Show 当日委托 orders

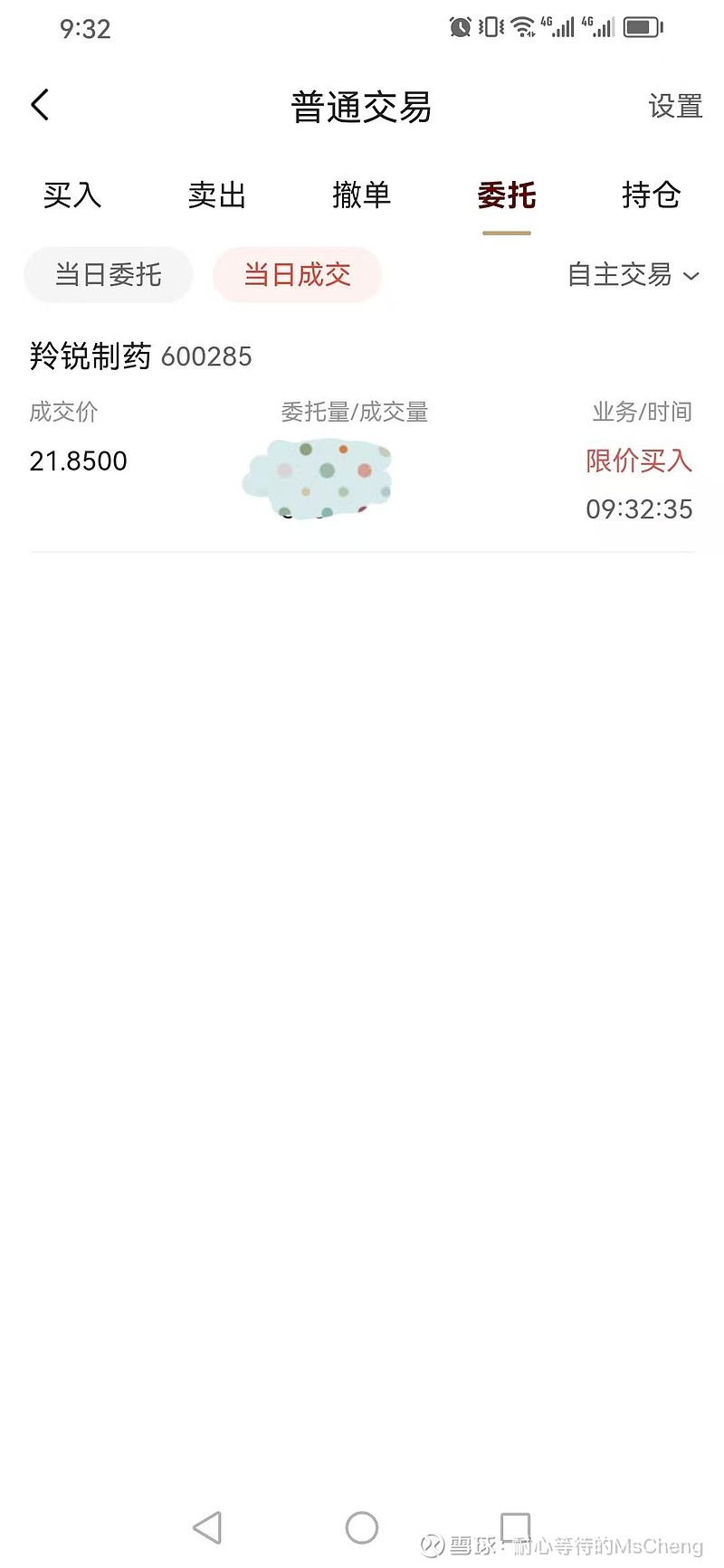point(109,275)
